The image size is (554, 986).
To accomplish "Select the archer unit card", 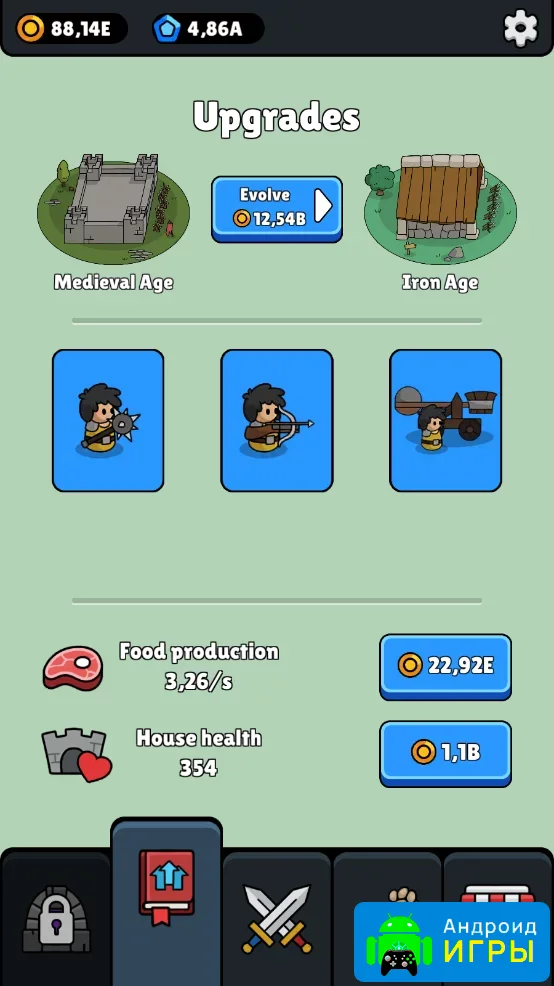I will pos(277,420).
